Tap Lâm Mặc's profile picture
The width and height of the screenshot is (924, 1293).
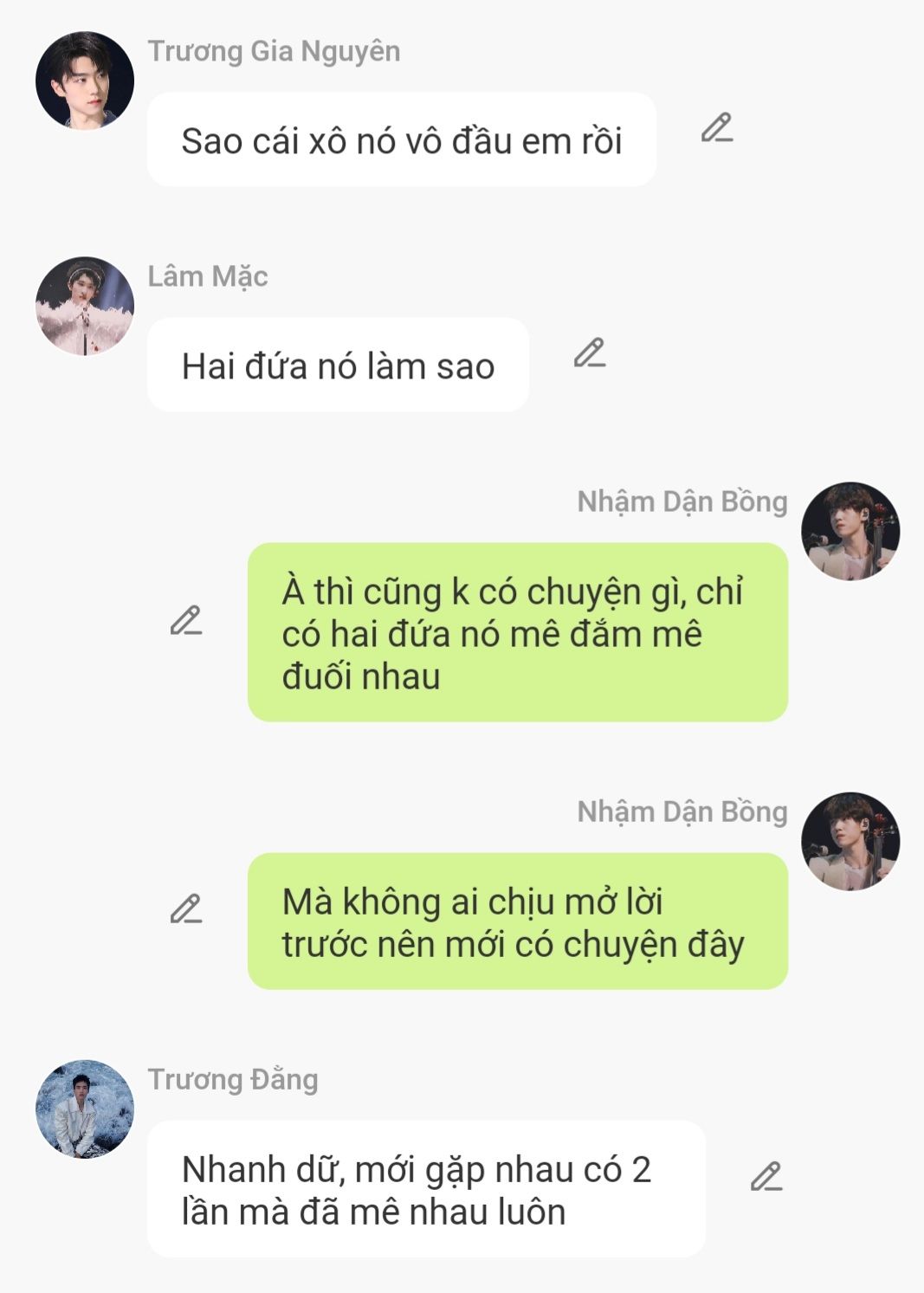(x=85, y=306)
